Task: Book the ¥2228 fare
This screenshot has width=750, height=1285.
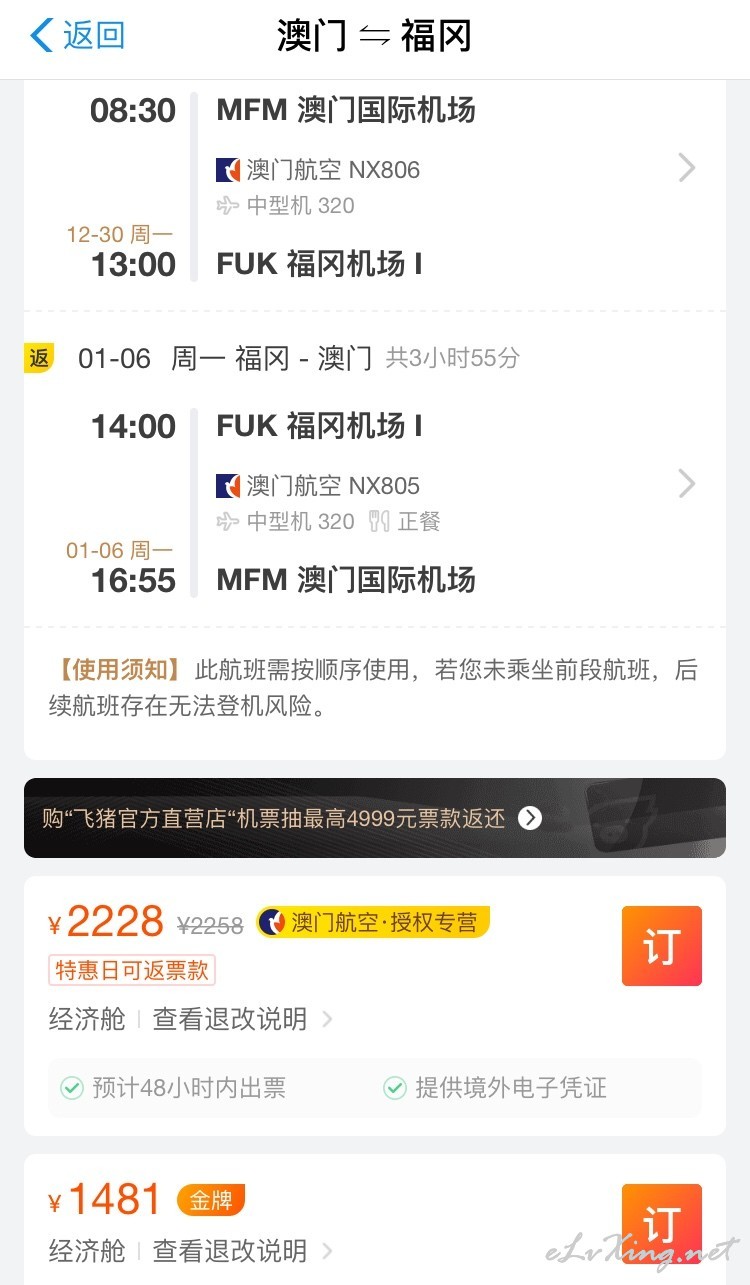Action: pos(662,946)
